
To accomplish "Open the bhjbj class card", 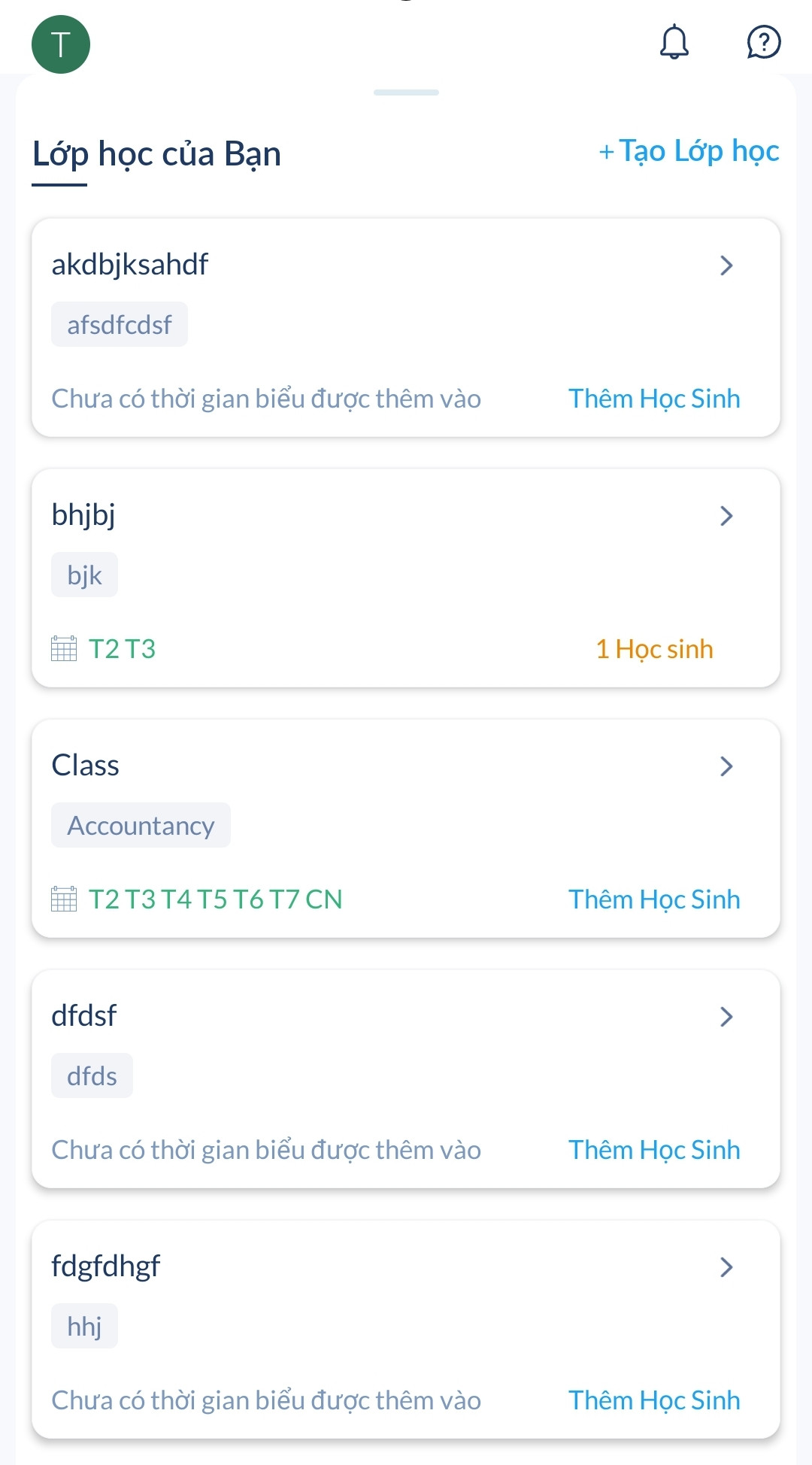I will [406, 578].
